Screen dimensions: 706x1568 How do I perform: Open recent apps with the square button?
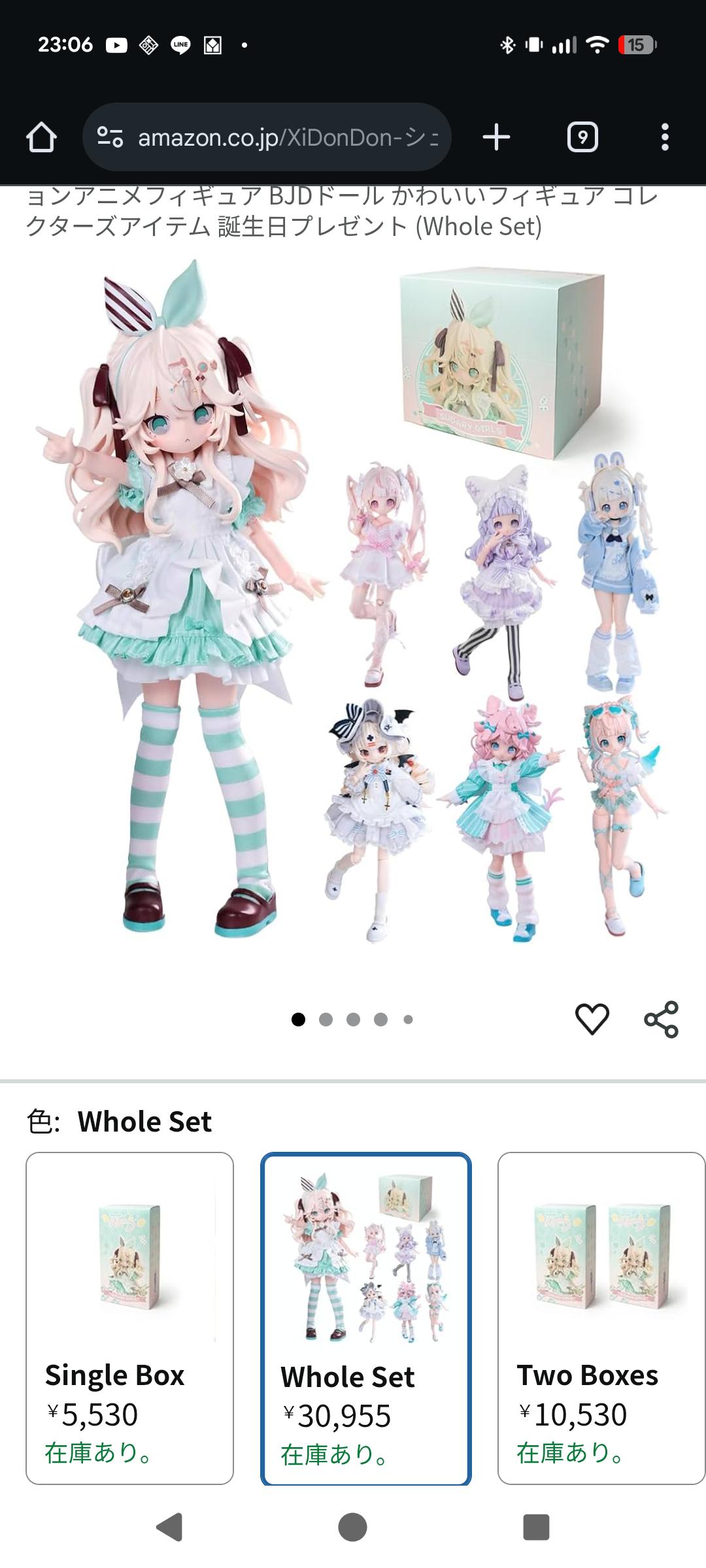pyautogui.click(x=536, y=1527)
